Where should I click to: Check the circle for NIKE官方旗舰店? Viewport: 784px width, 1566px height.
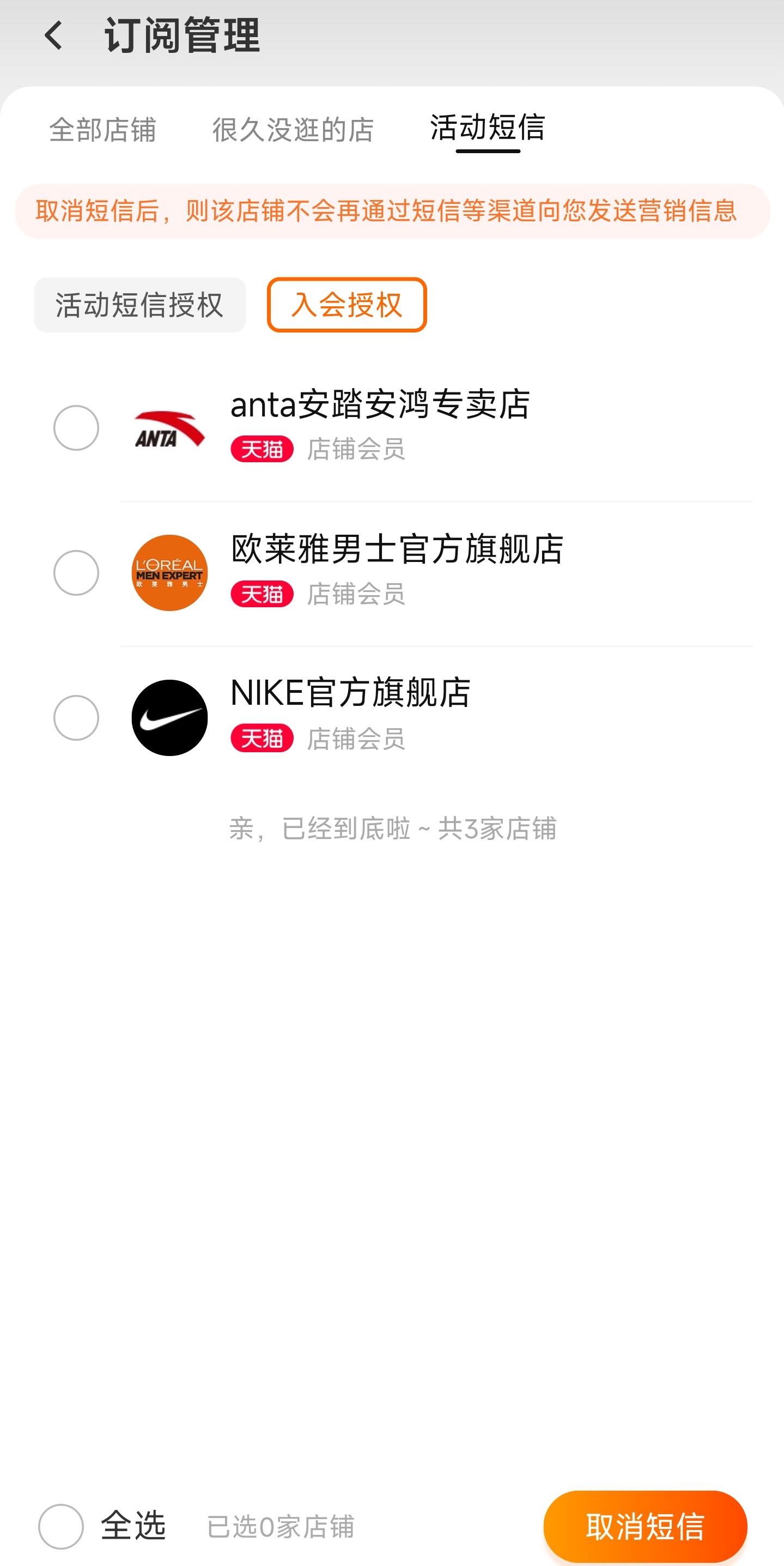click(x=76, y=717)
